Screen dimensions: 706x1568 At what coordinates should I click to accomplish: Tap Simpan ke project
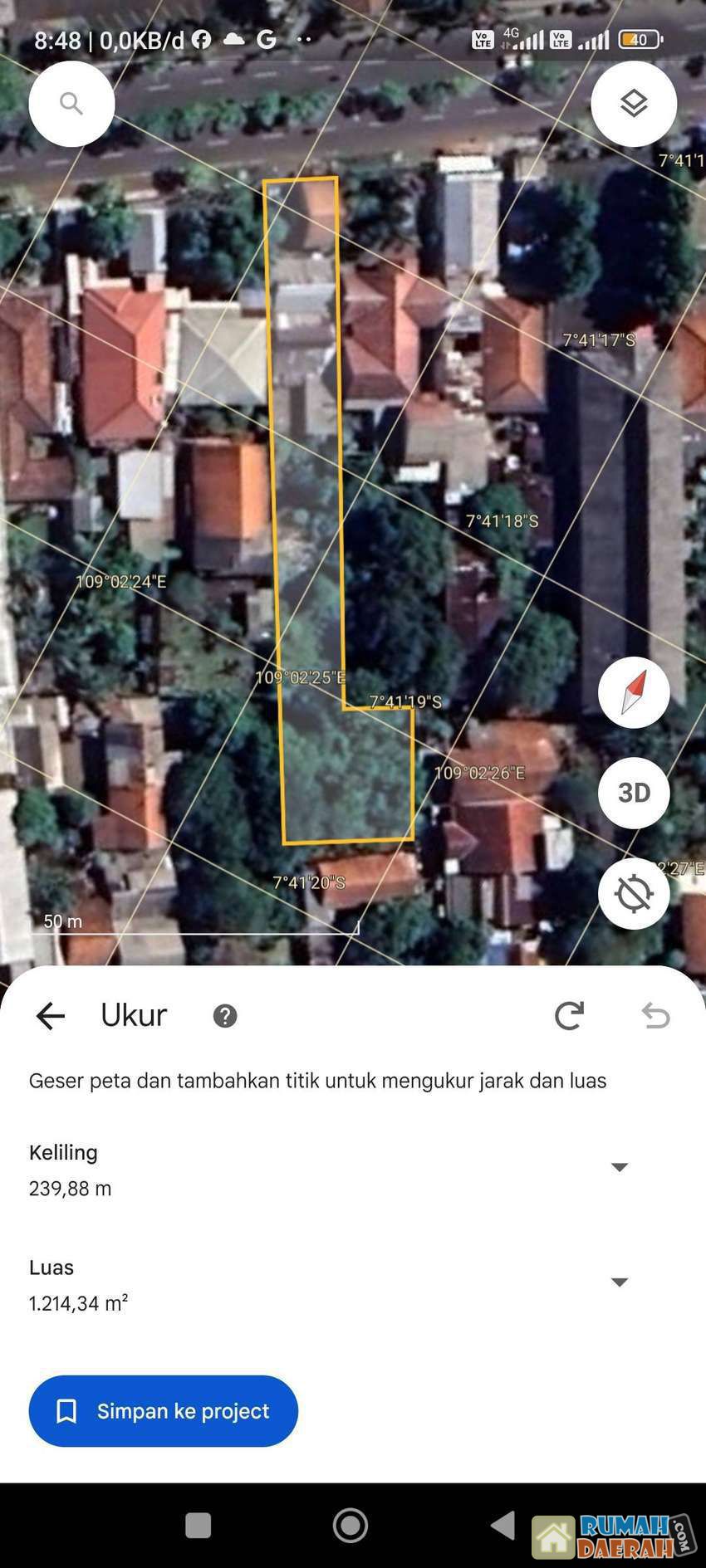(163, 1411)
